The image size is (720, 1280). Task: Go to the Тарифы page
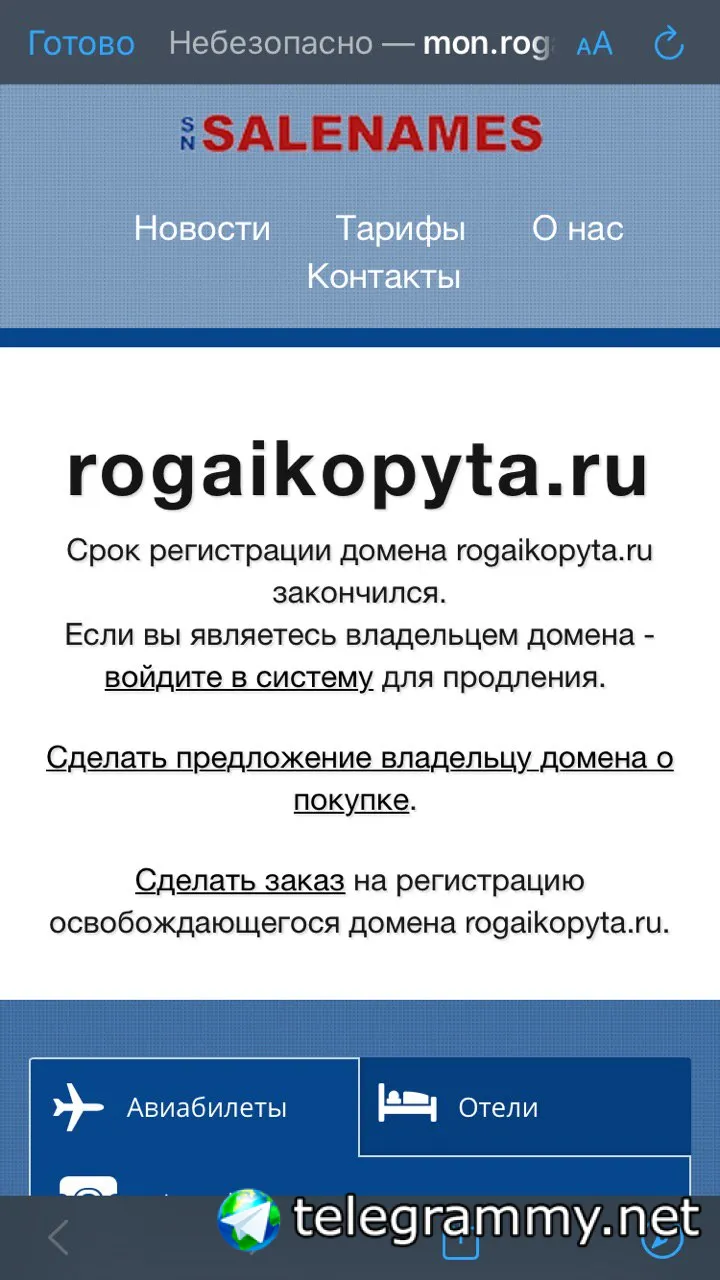(x=400, y=229)
